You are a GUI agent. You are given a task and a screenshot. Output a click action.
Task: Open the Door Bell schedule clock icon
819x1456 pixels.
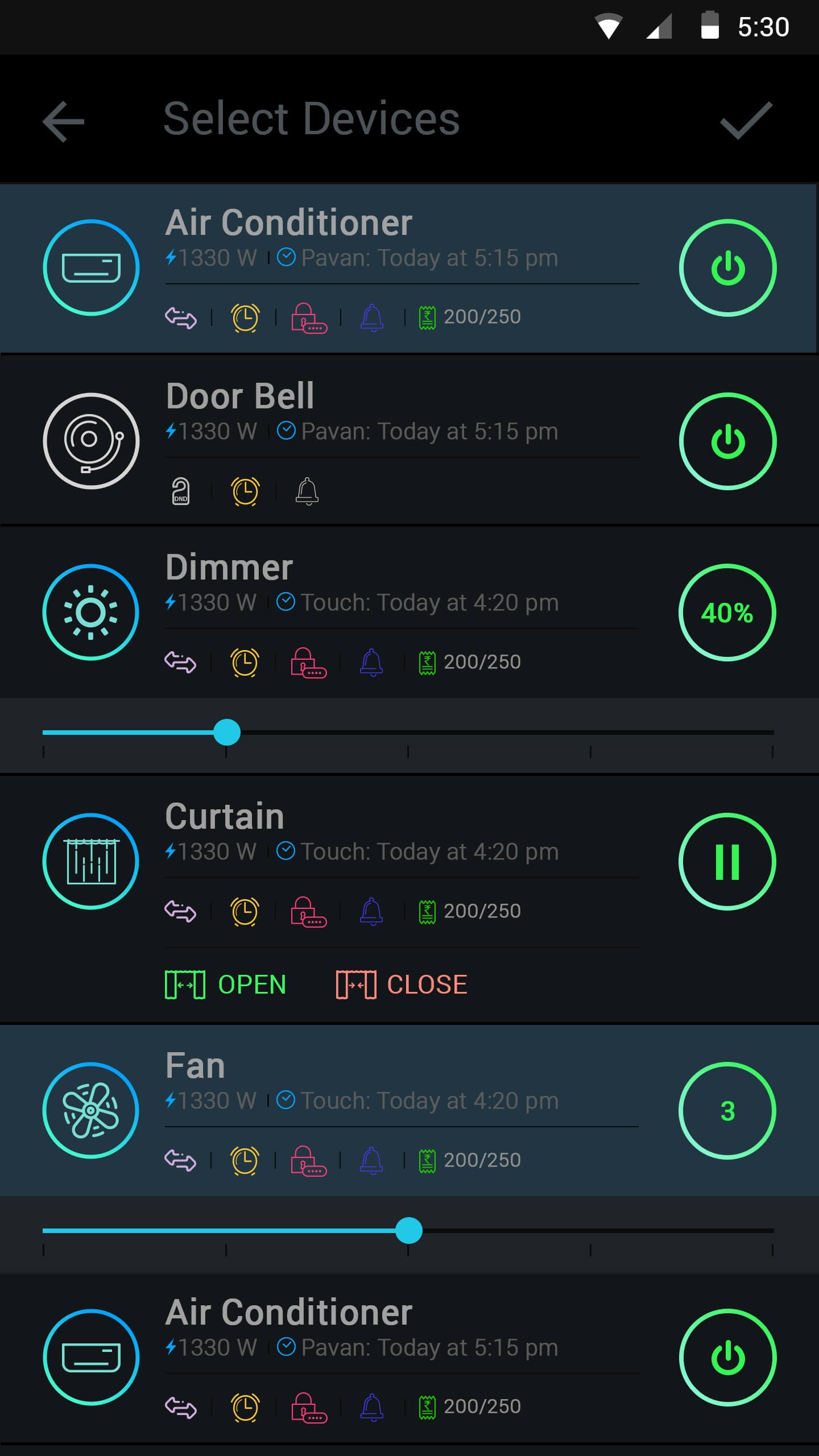(x=245, y=491)
